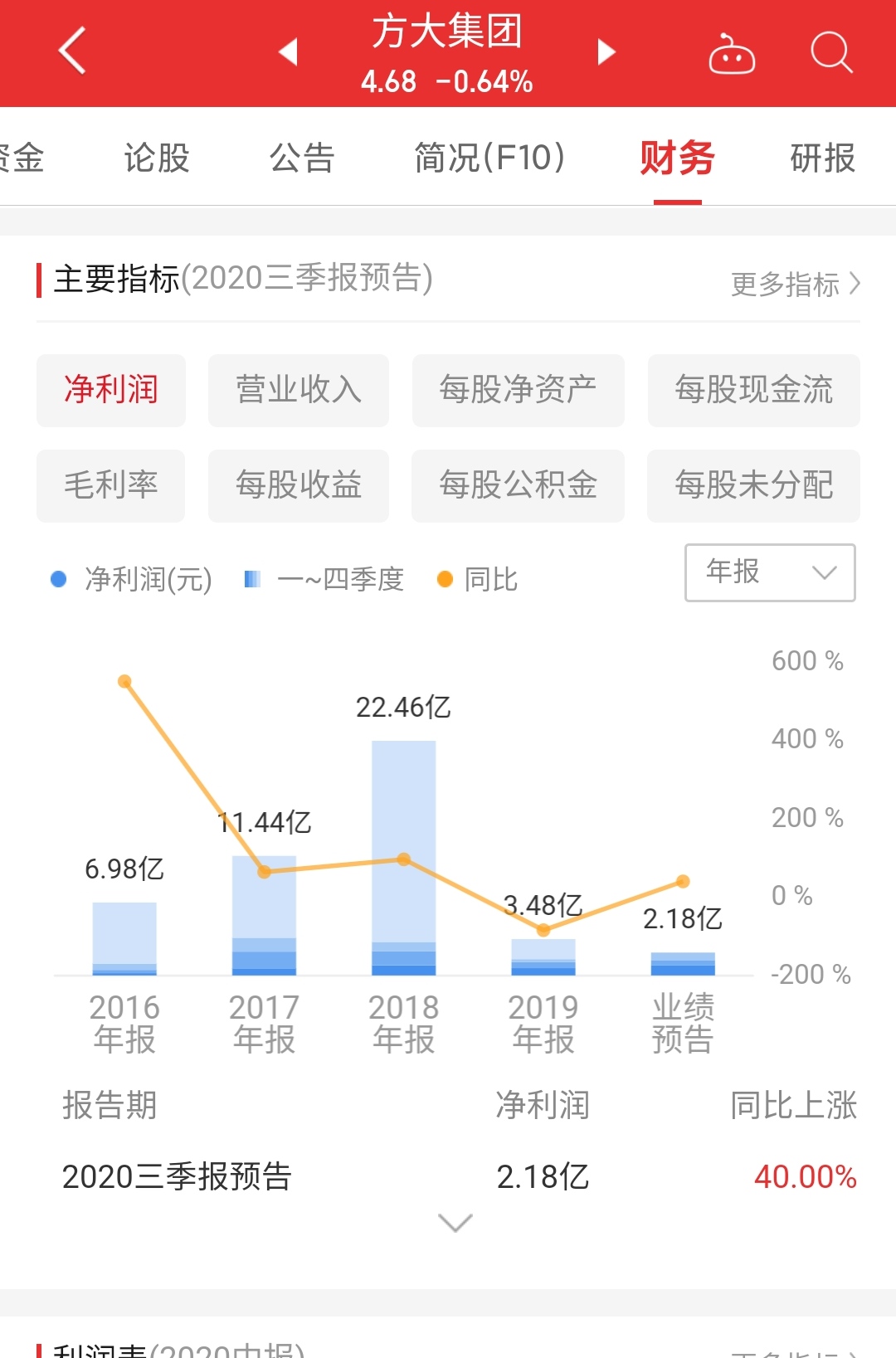Switch to previous stock with left arrow
This screenshot has width=896, height=1358.
click(288, 51)
